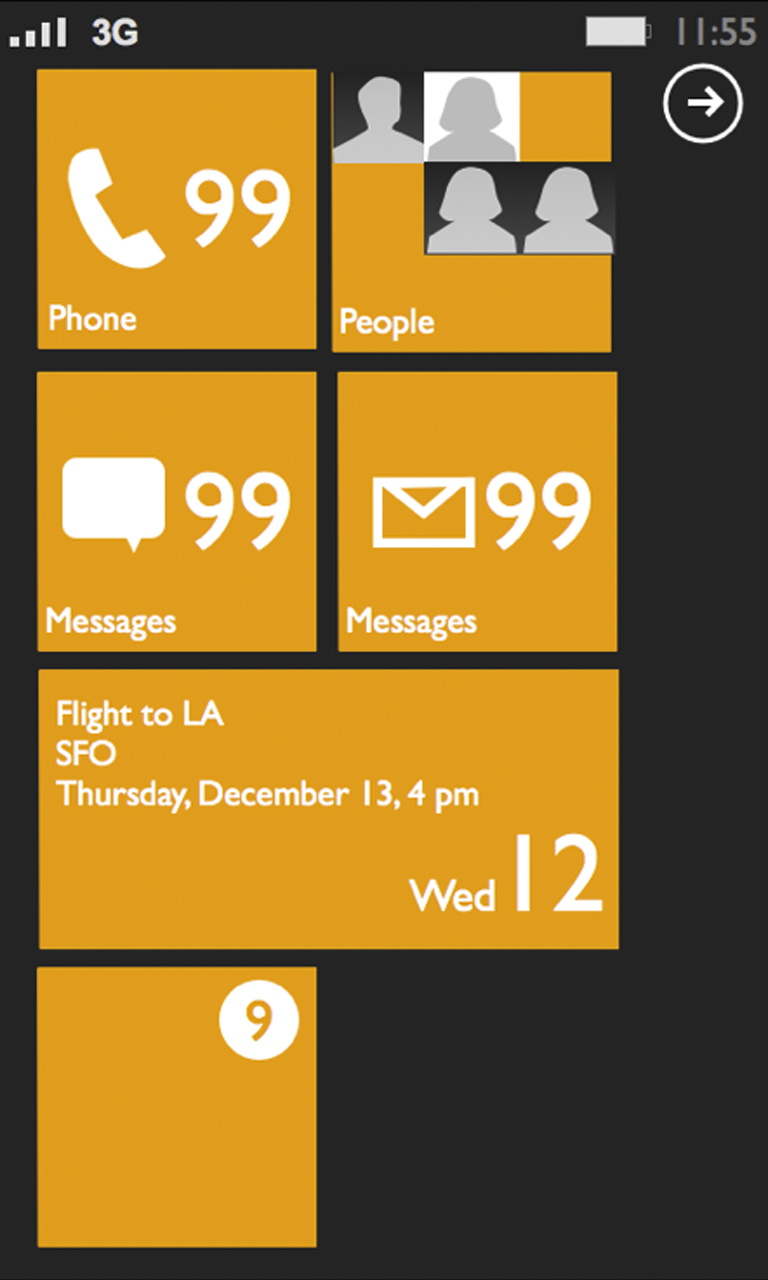Open the blank tile with badge 9

click(x=177, y=1107)
